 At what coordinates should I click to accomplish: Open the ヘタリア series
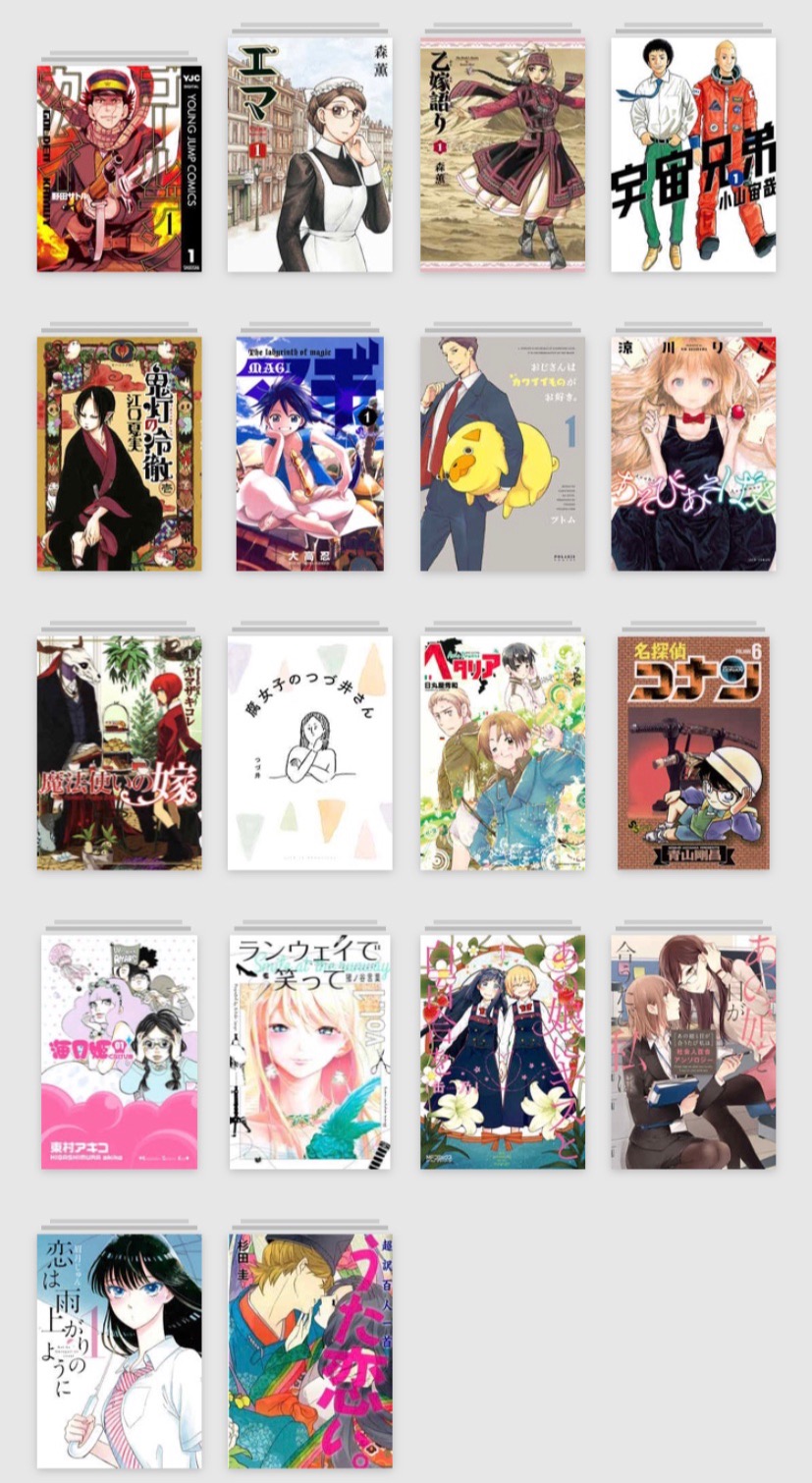click(x=502, y=752)
